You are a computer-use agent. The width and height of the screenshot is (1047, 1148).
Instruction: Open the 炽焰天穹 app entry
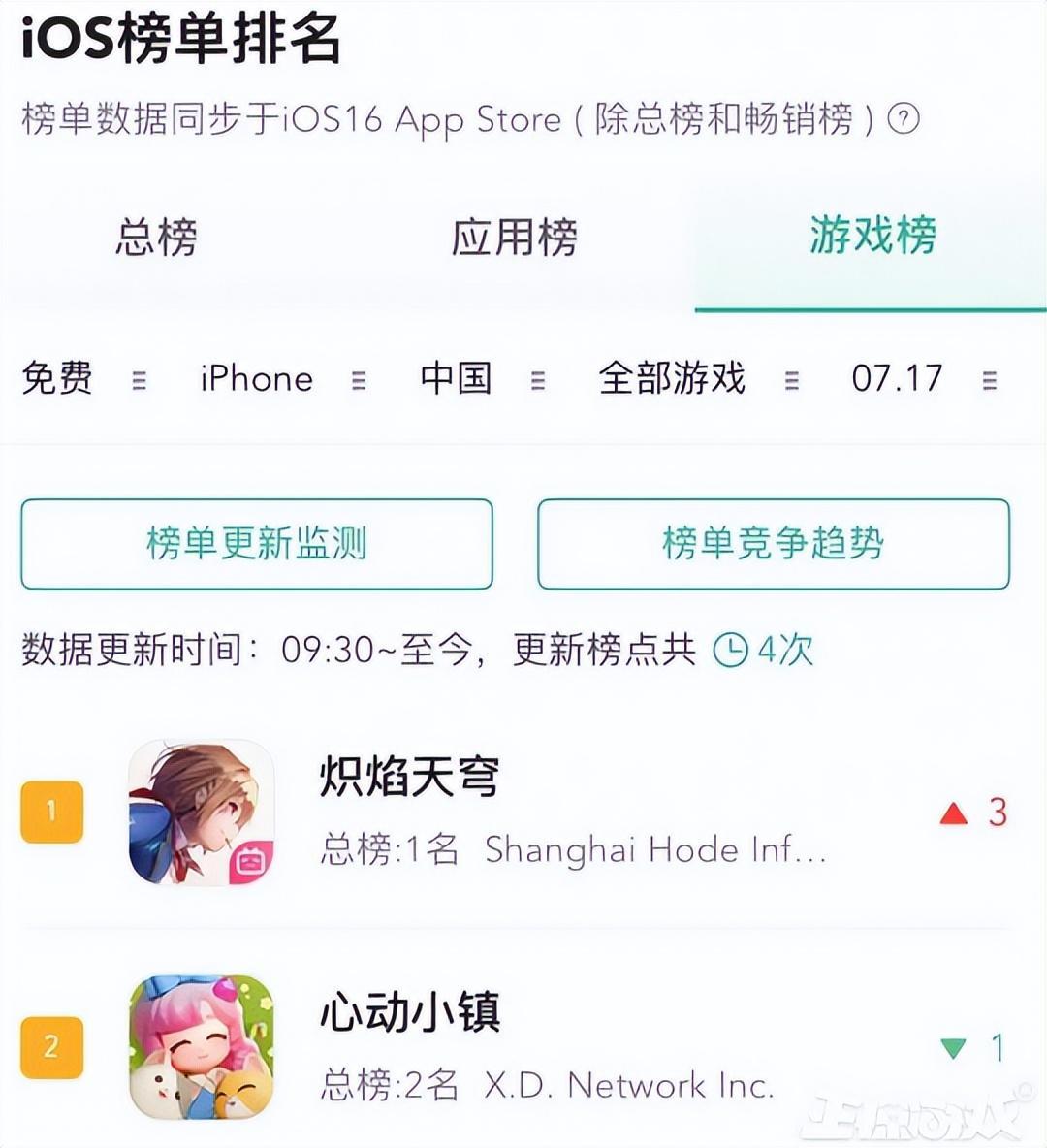[x=410, y=777]
